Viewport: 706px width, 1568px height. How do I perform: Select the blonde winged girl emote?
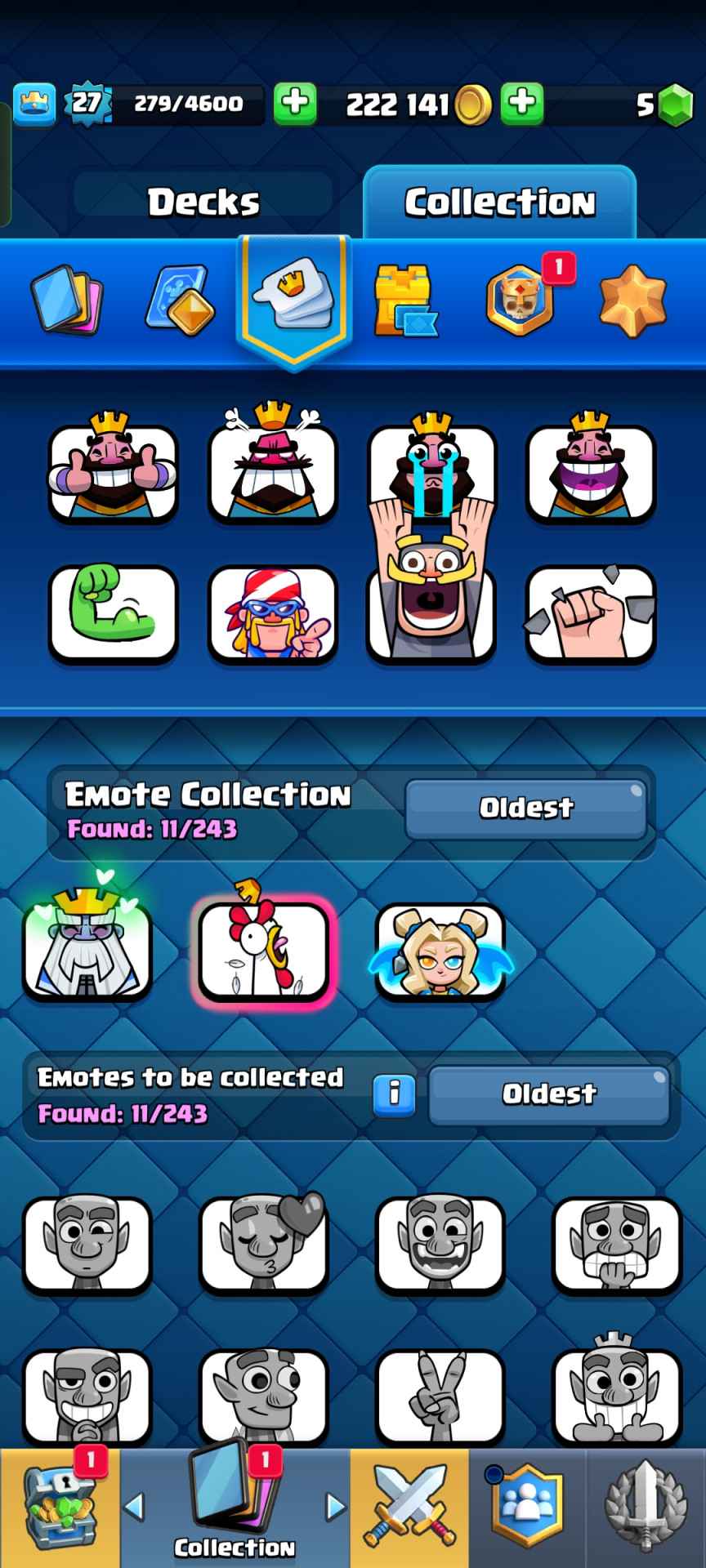(x=440, y=951)
